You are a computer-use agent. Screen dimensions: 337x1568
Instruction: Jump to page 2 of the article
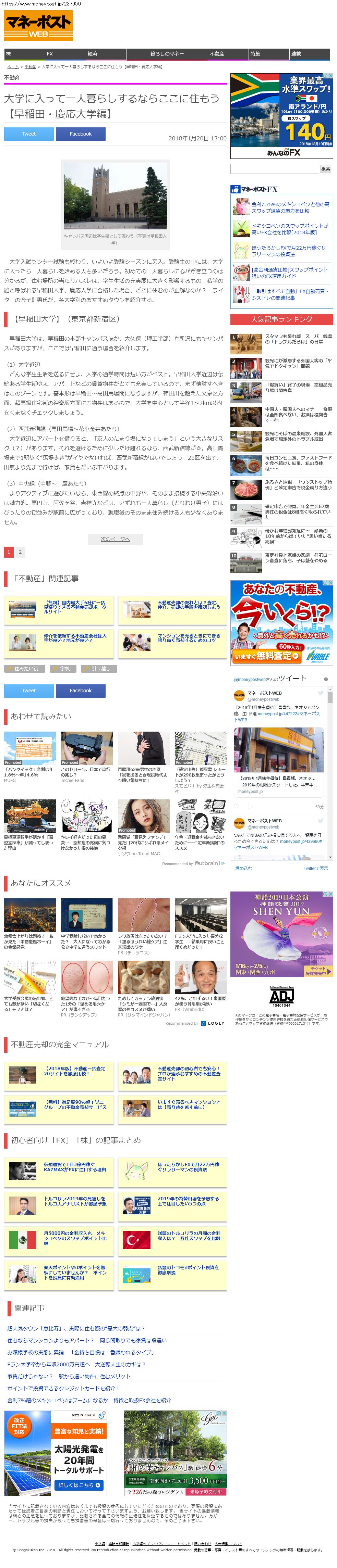(x=20, y=552)
